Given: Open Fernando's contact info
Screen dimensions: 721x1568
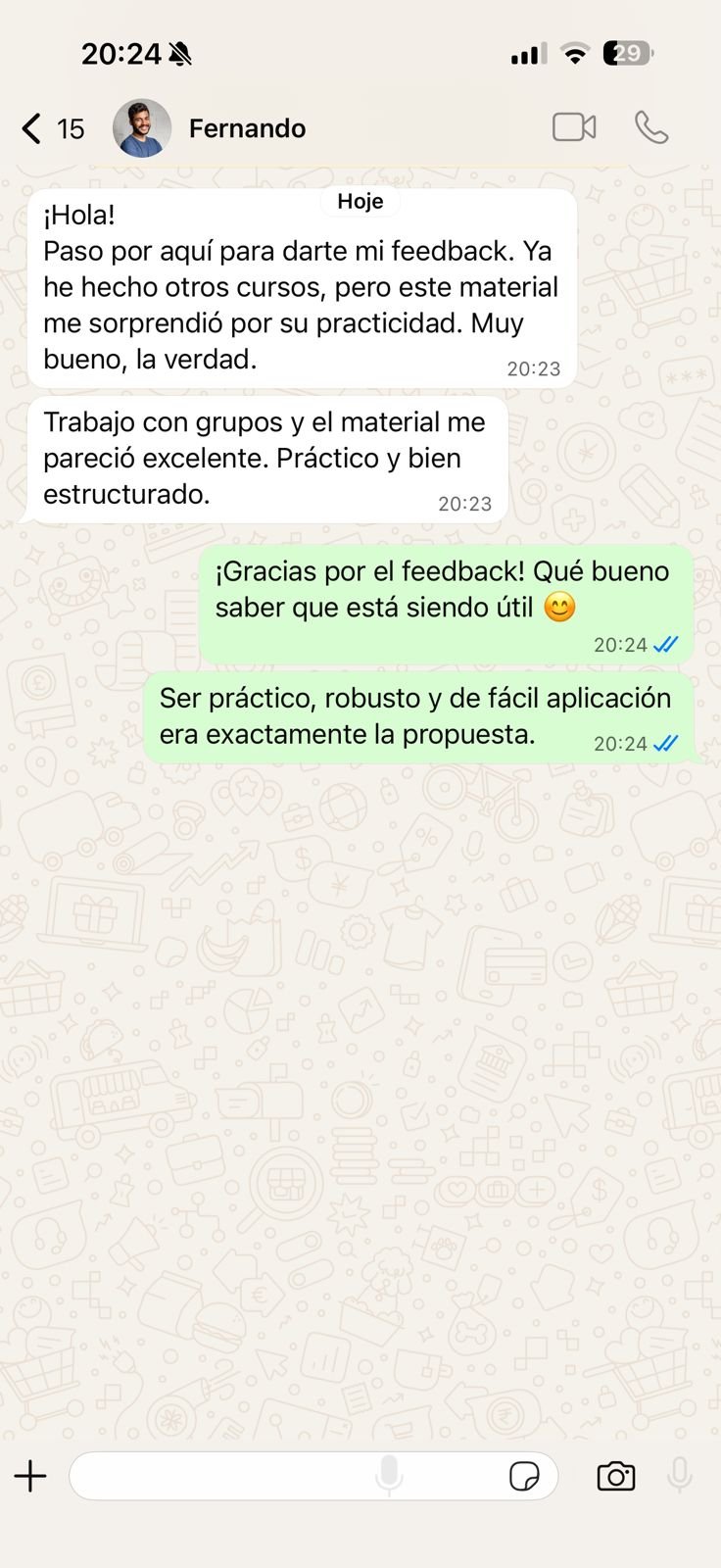Looking at the screenshot, I should (x=247, y=128).
